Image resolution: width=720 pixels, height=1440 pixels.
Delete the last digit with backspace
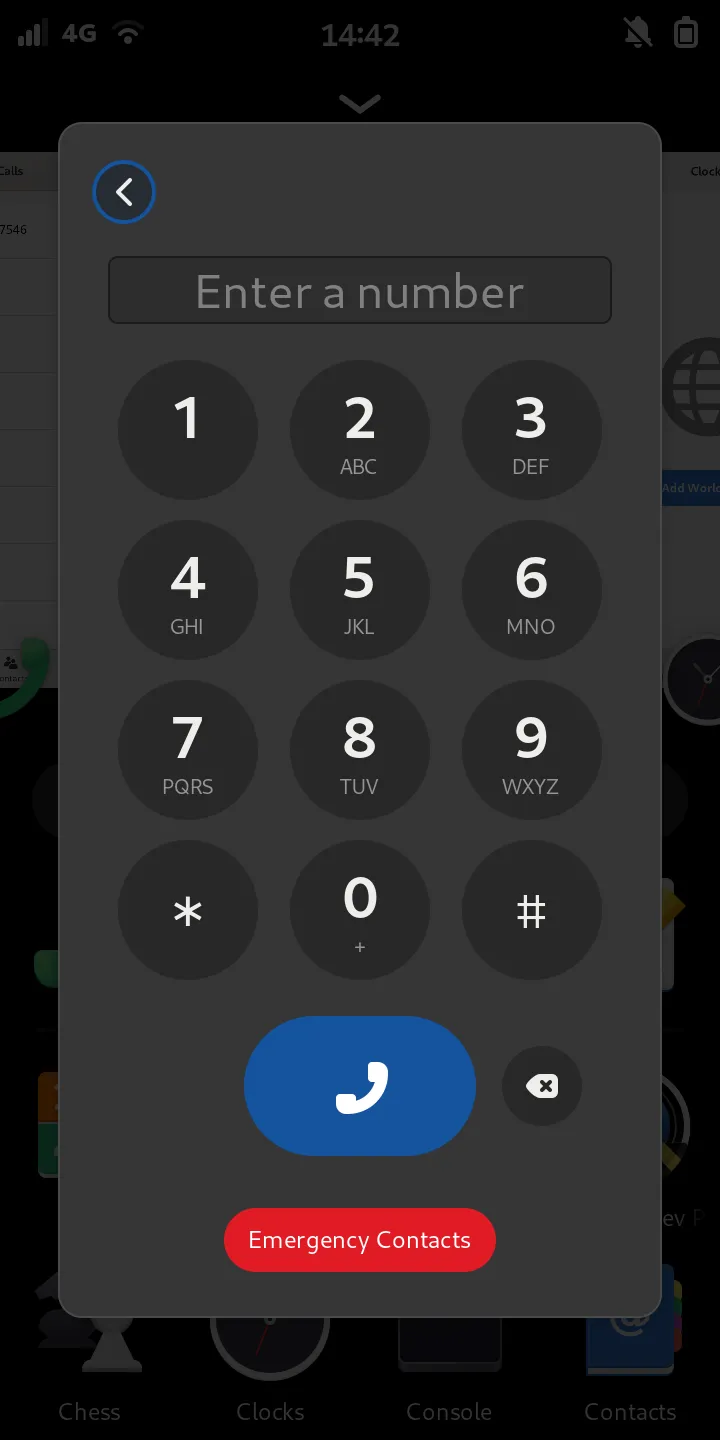[x=542, y=1086]
